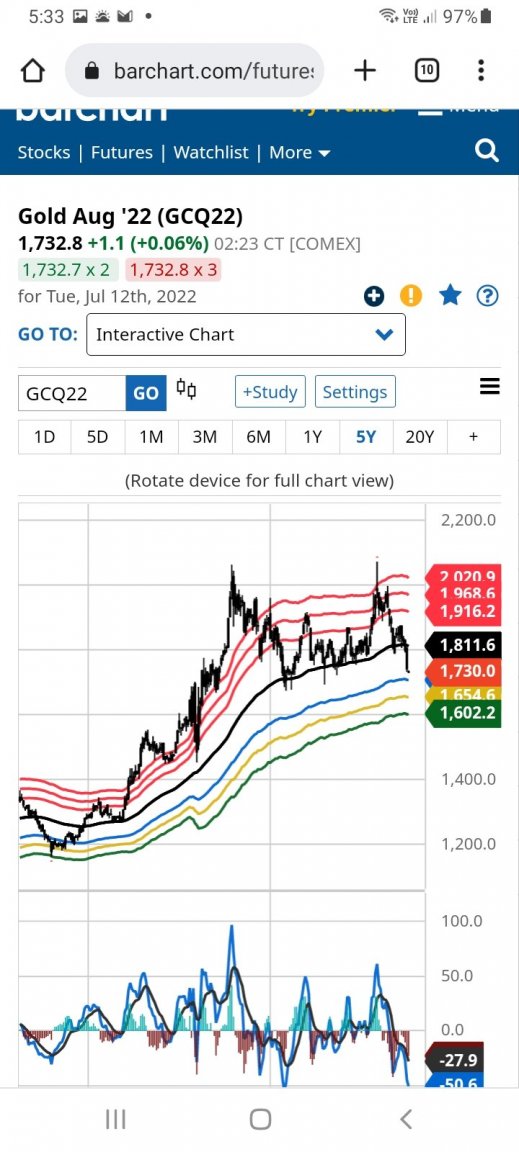Open the help question mark icon
519x1152 pixels.
coord(487,296)
